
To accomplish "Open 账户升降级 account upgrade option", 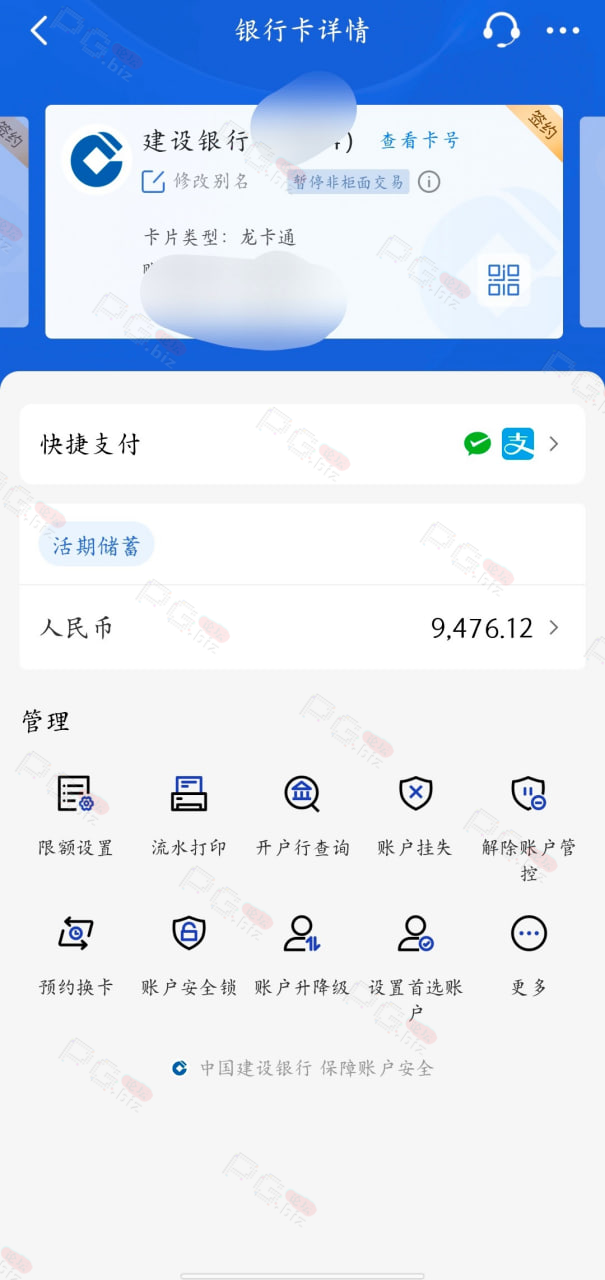I will [x=302, y=957].
